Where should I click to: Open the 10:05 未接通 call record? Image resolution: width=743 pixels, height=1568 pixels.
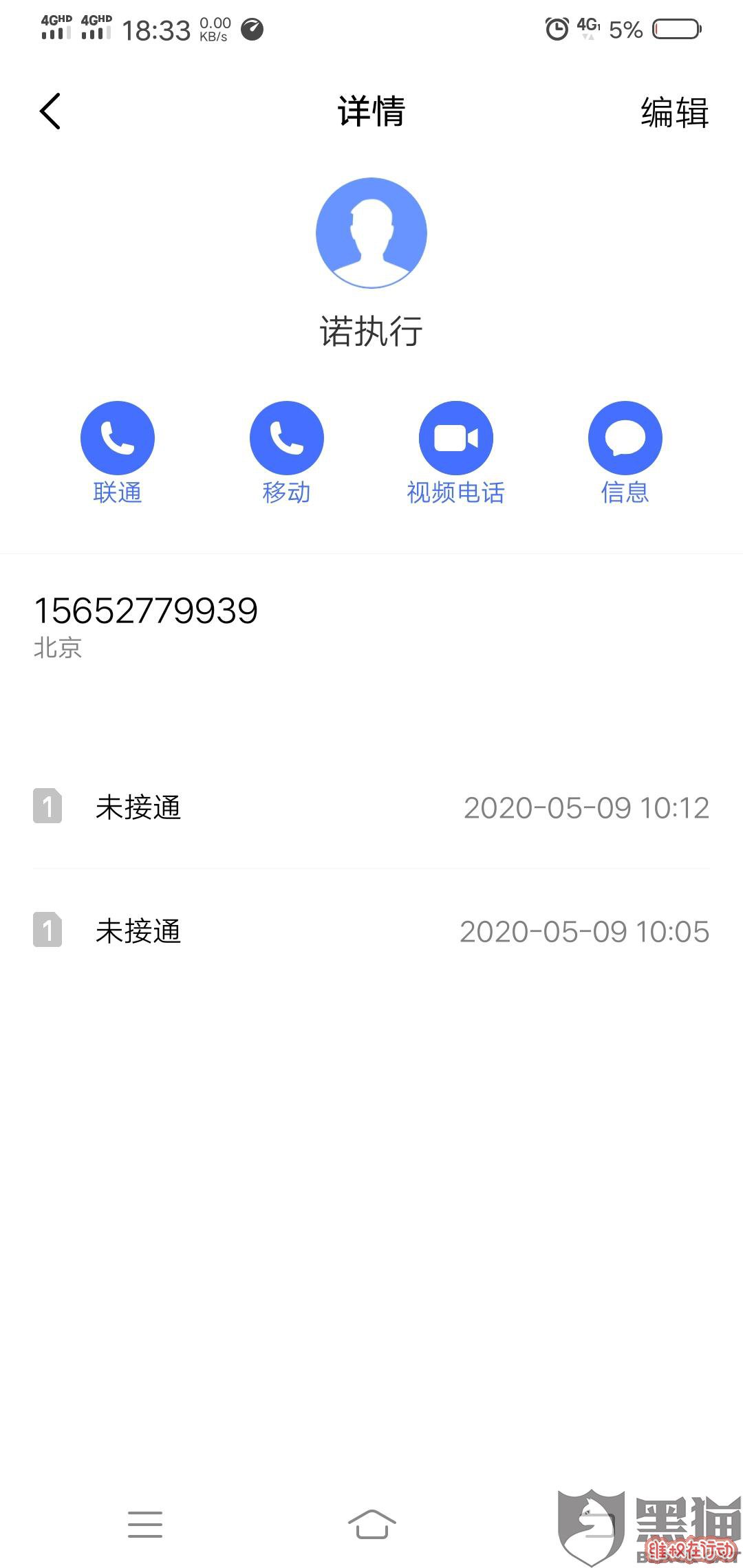[371, 931]
